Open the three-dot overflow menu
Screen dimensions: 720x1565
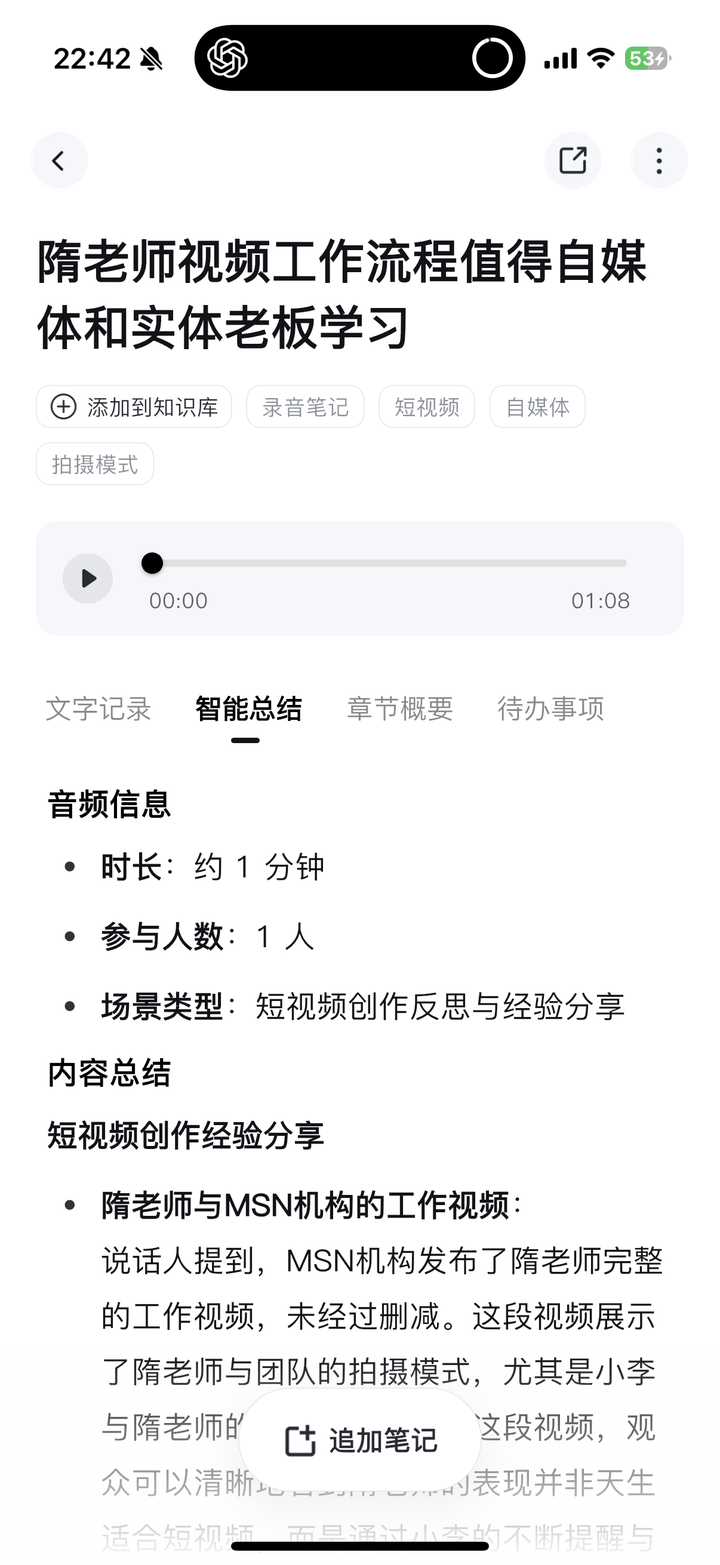[x=659, y=160]
